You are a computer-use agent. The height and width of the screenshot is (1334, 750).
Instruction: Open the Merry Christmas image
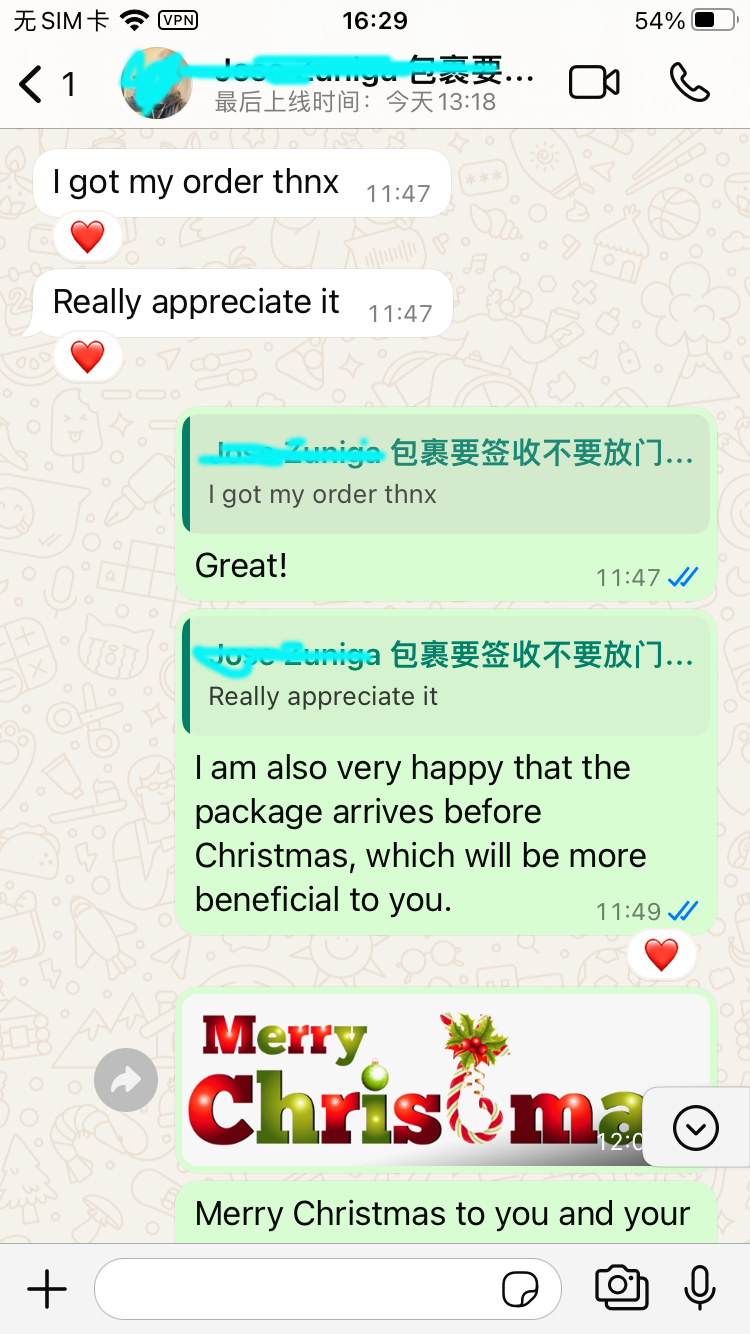420,1080
